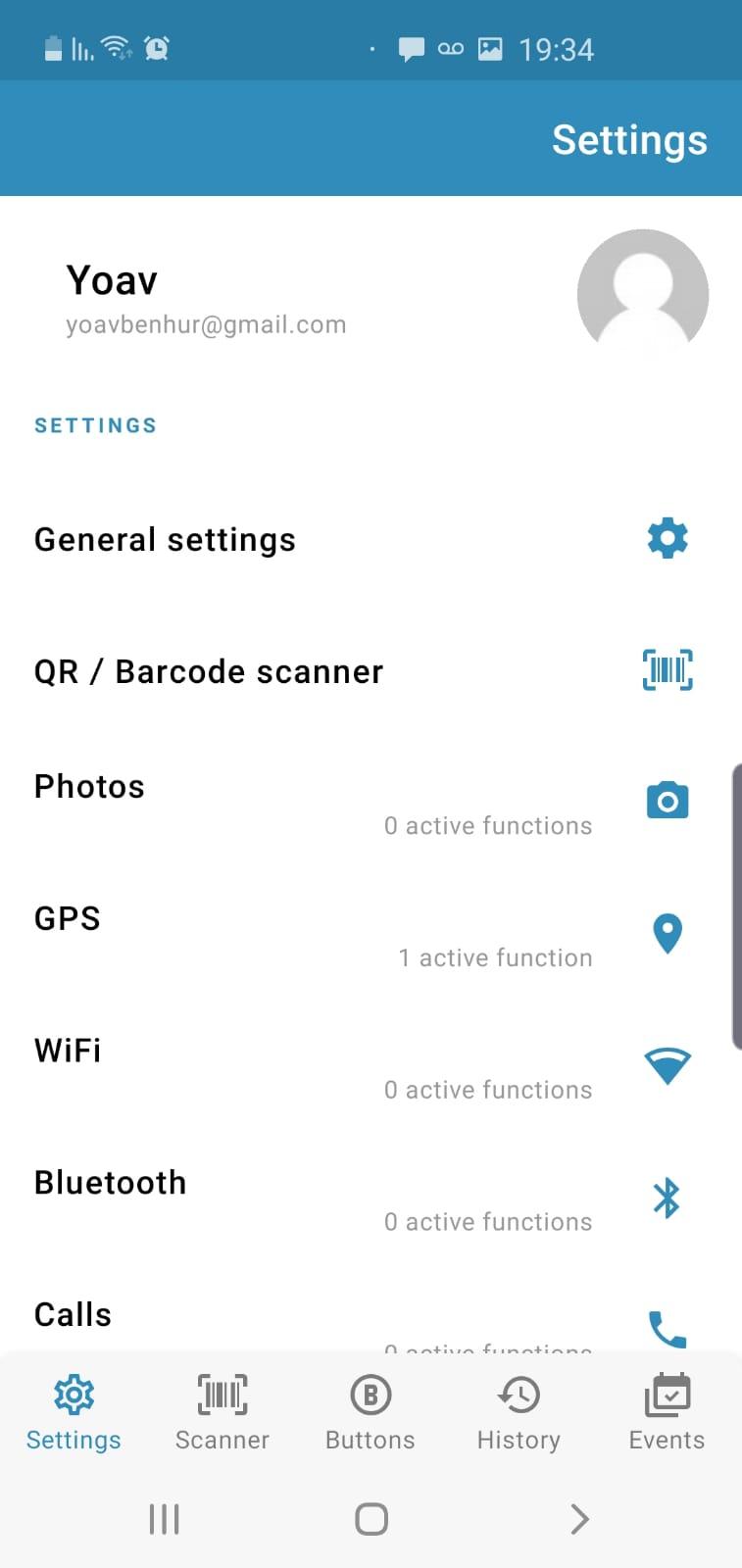Tap the profile avatar picture

(x=642, y=291)
